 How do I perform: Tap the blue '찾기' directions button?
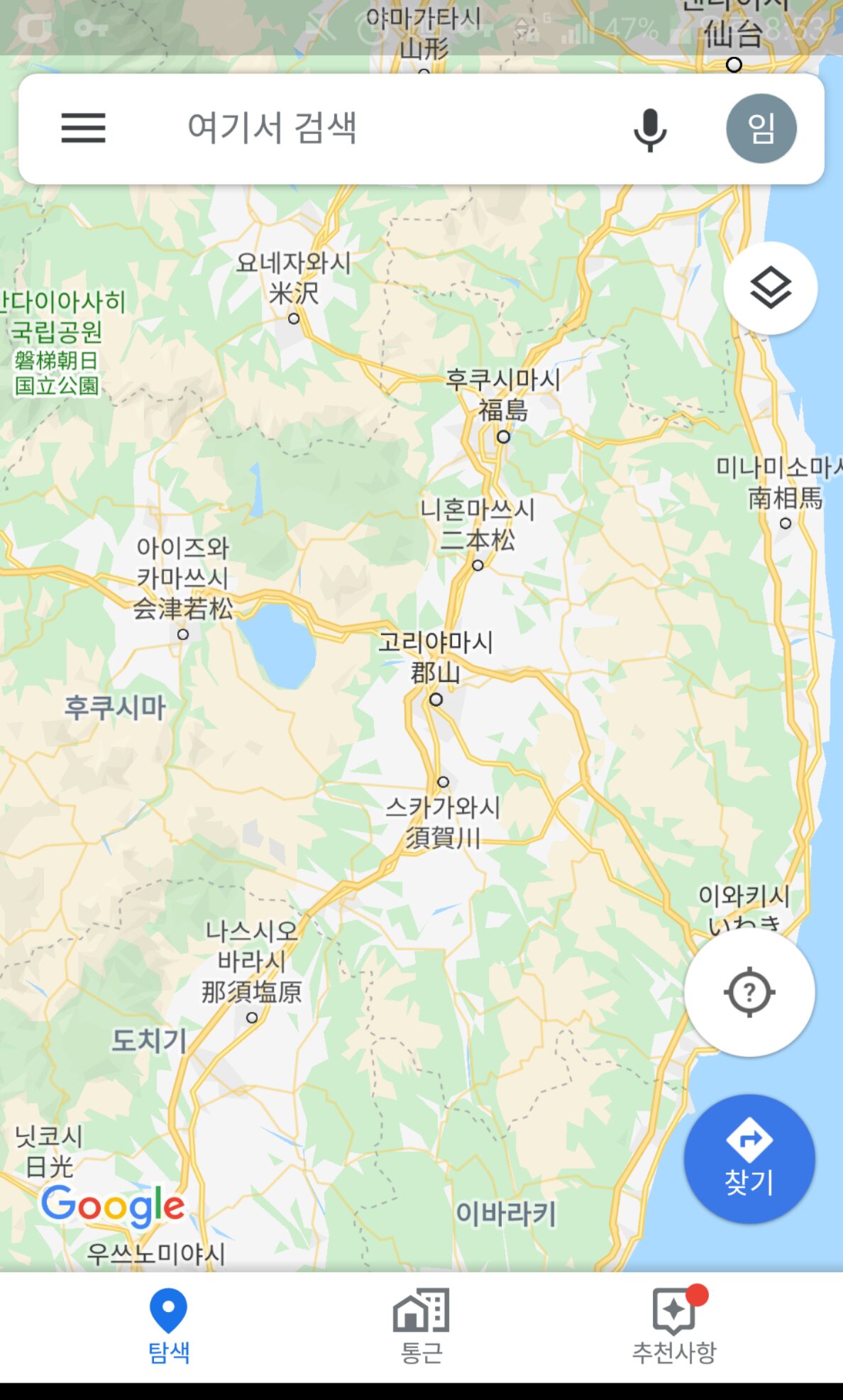coord(749,1158)
